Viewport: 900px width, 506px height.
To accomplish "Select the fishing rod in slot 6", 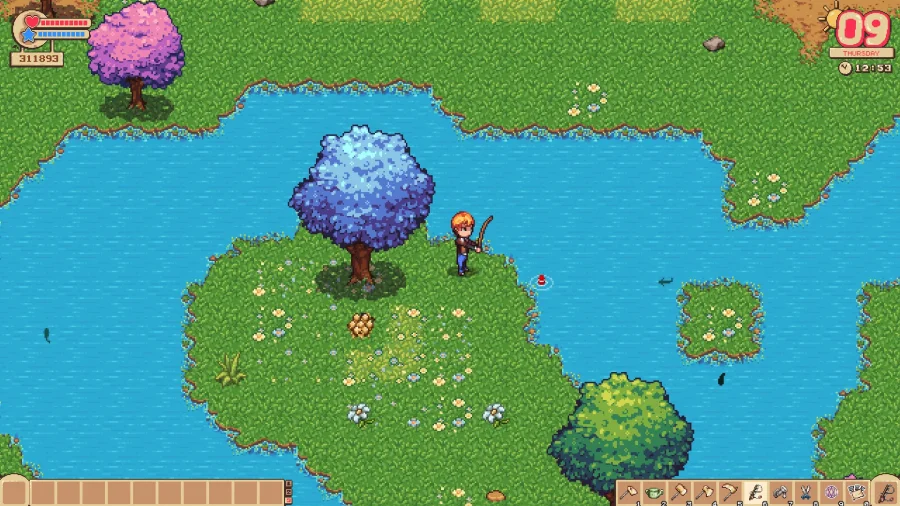I will click(755, 492).
